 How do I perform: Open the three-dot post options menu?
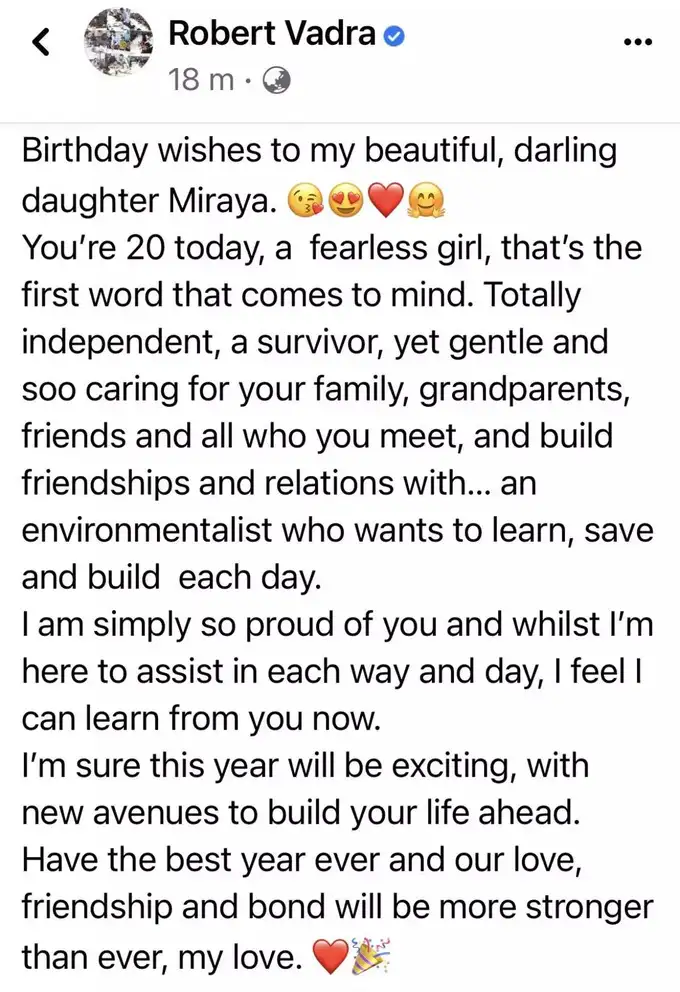point(637,42)
